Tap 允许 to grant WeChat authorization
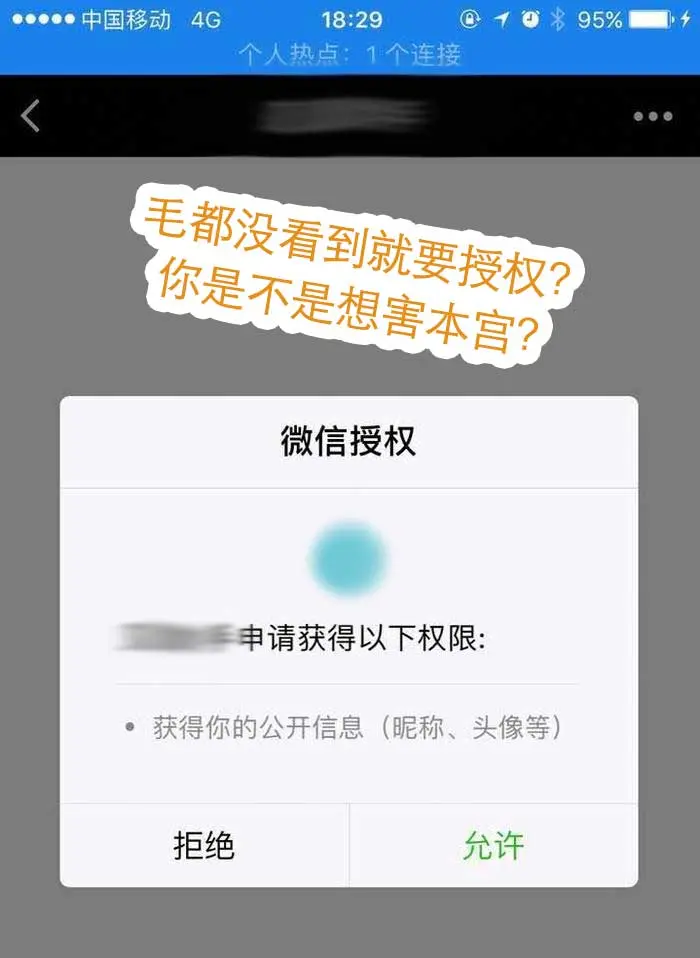The width and height of the screenshot is (700, 958). pyautogui.click(x=493, y=846)
